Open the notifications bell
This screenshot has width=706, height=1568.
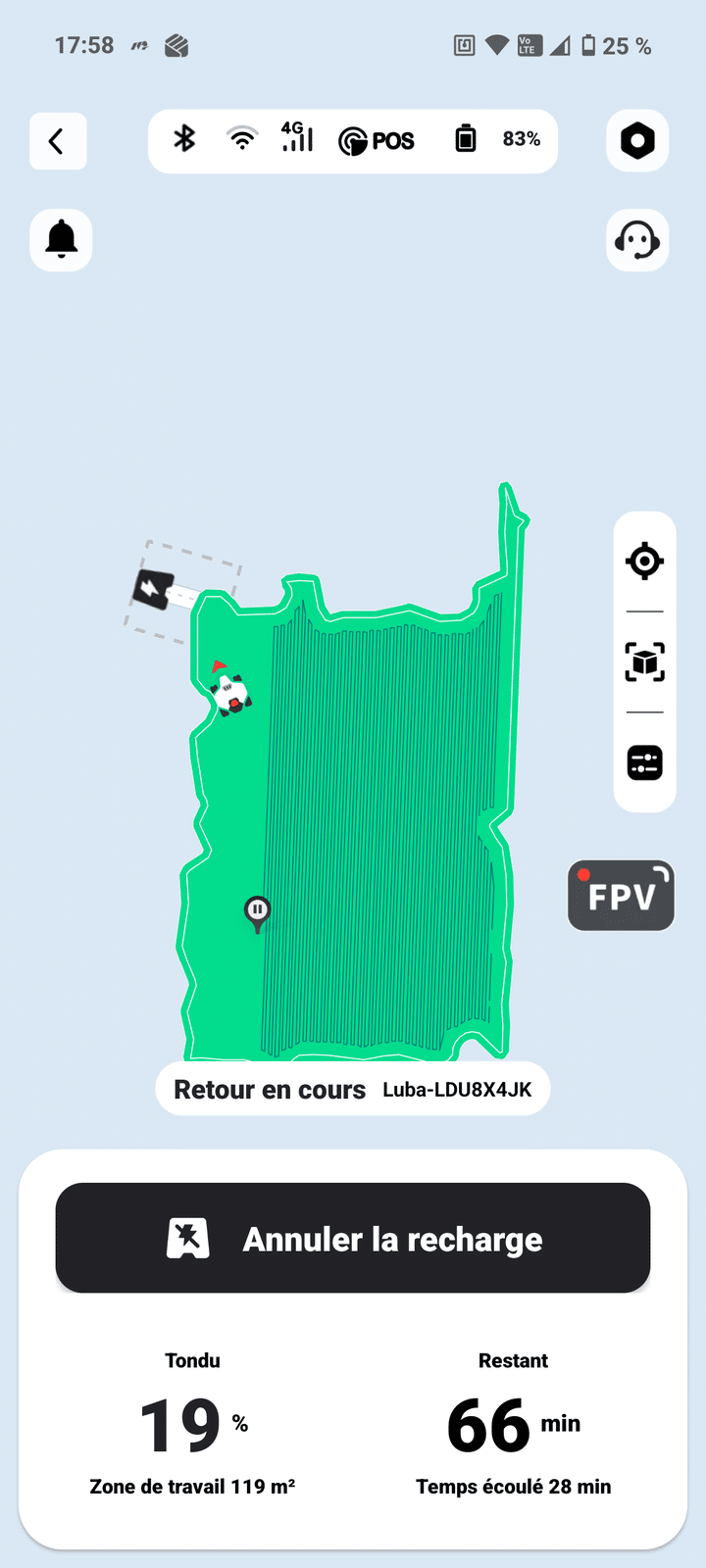click(x=61, y=239)
